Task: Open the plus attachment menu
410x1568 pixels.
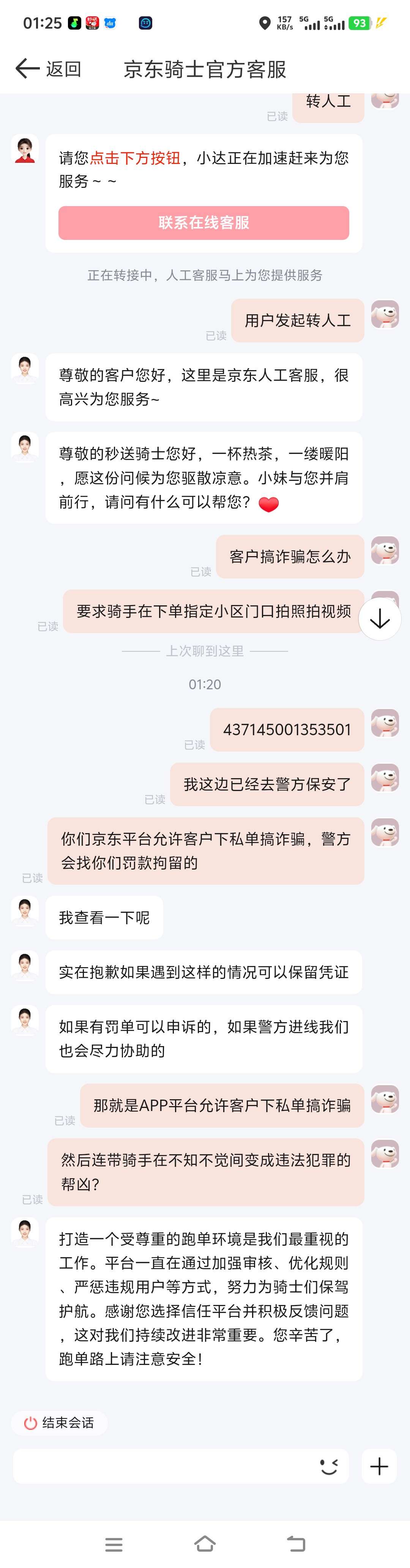Action: pyautogui.click(x=379, y=1466)
